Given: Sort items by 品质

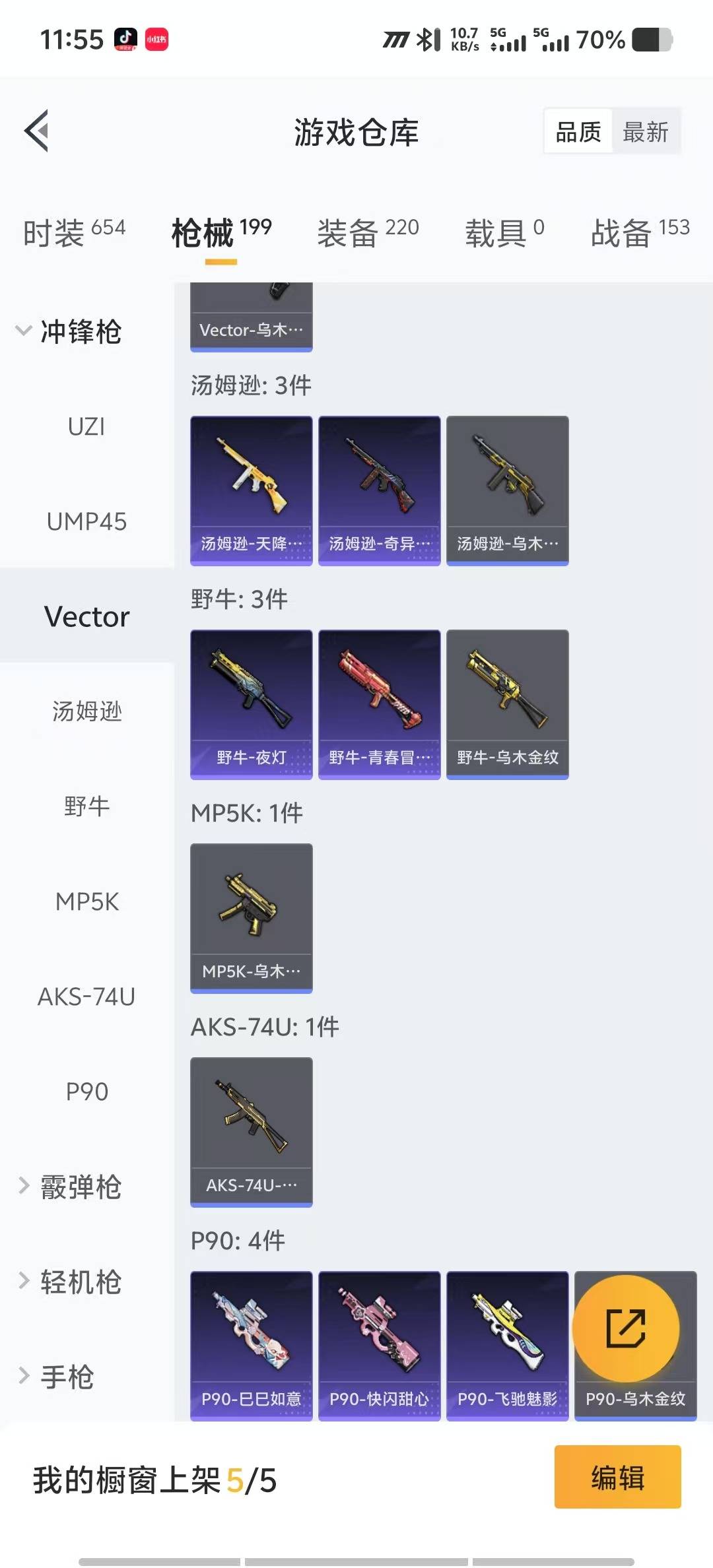Looking at the screenshot, I should point(578,132).
